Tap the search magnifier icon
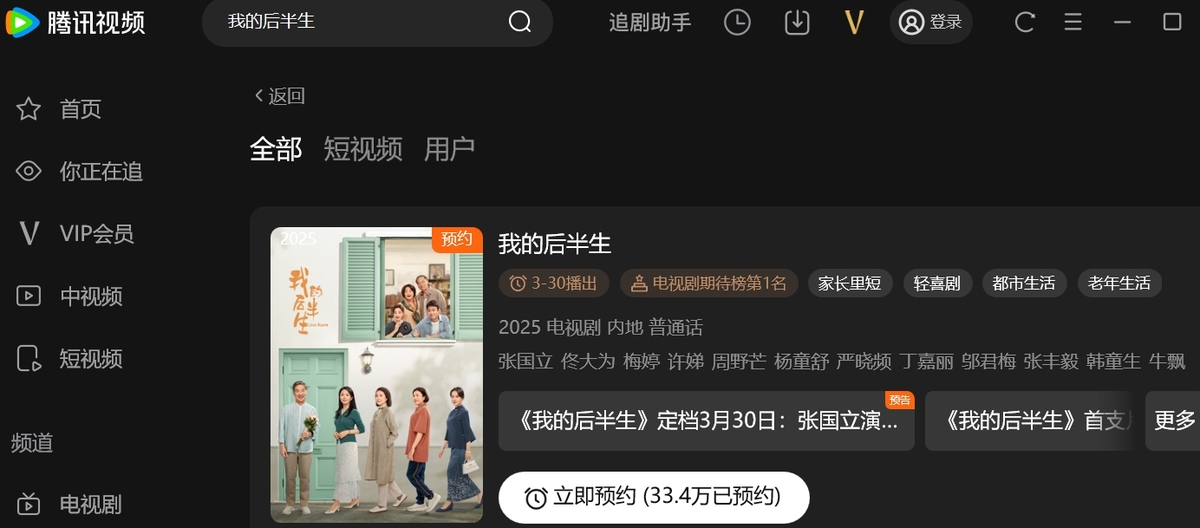This screenshot has height=528, width=1200. pos(519,22)
